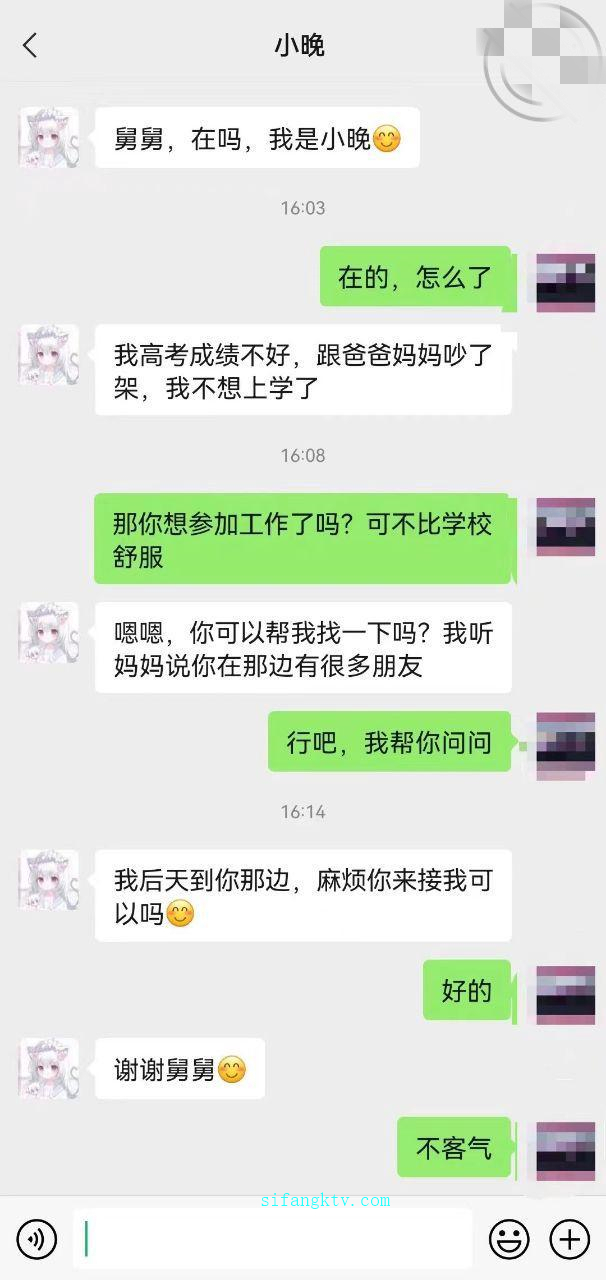This screenshot has width=606, height=1280.
Task: Open 小晚's avatar beside the 谢谢舅舅 message
Action: [x=49, y=1068]
